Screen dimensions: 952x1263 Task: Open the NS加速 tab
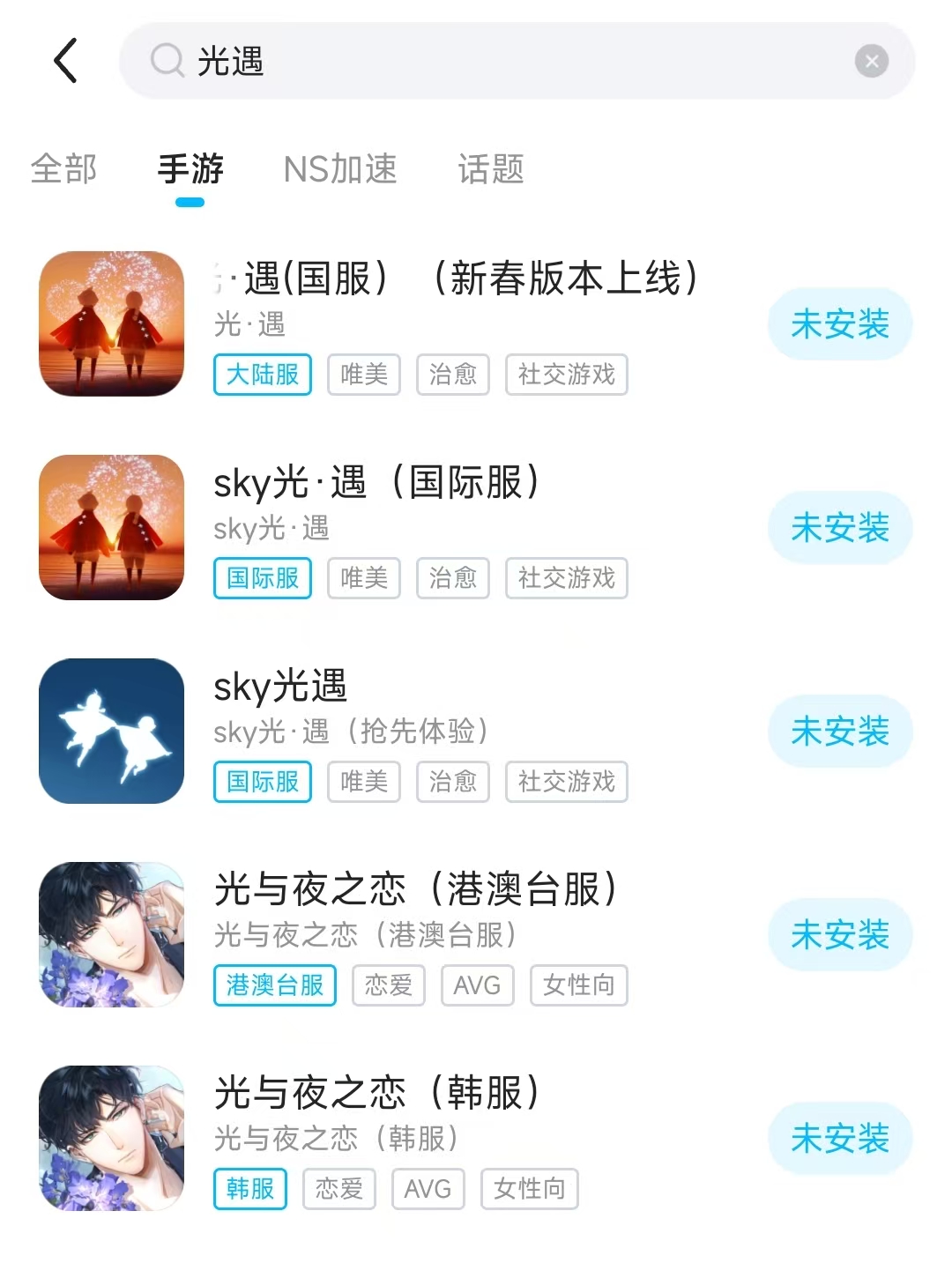pos(340,169)
